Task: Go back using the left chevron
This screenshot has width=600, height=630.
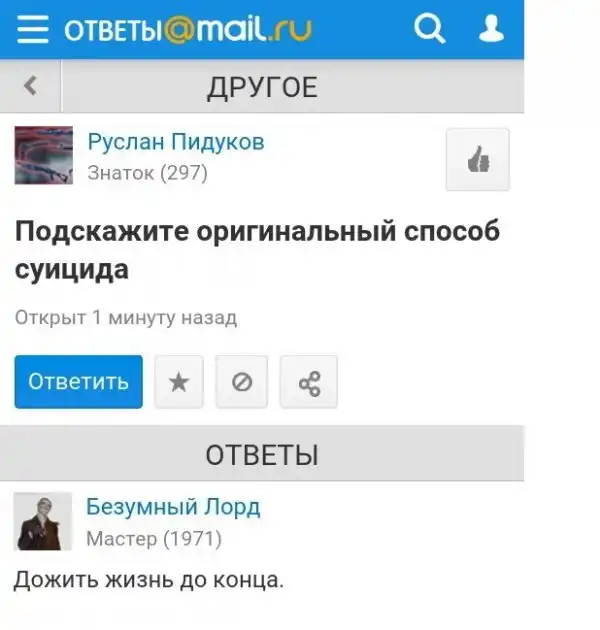Action: click(x=30, y=87)
